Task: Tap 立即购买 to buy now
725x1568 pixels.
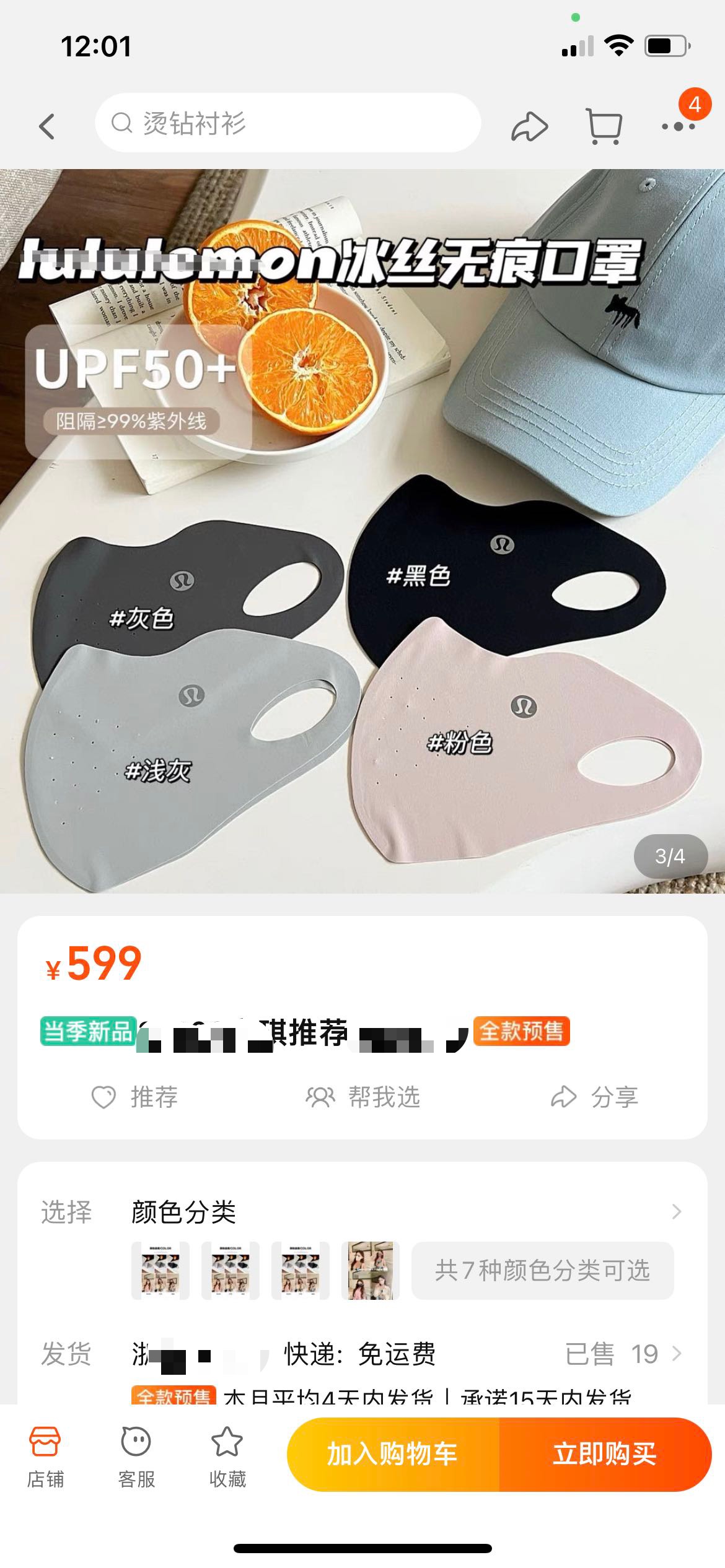Action: (605, 1454)
